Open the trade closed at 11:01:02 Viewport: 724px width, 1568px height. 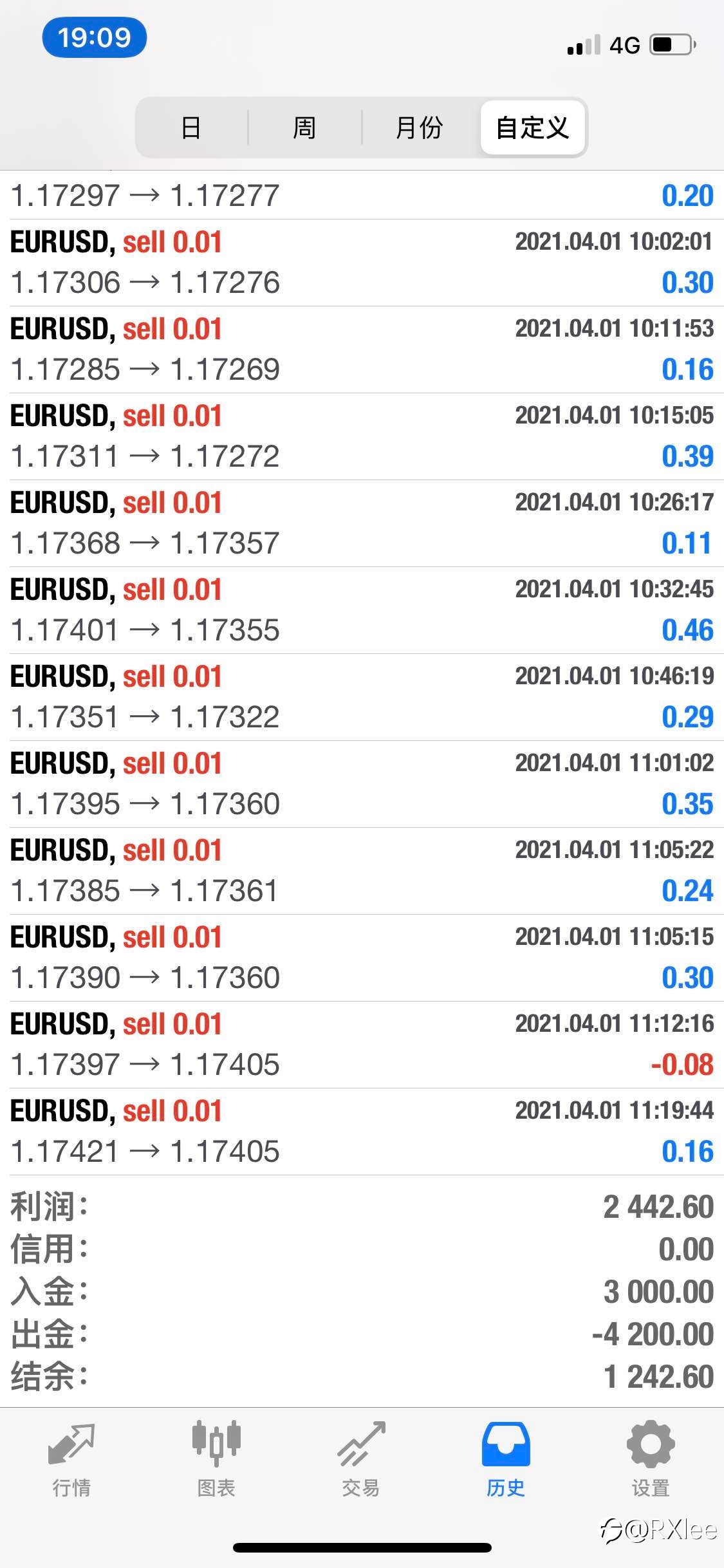pyautogui.click(x=362, y=784)
